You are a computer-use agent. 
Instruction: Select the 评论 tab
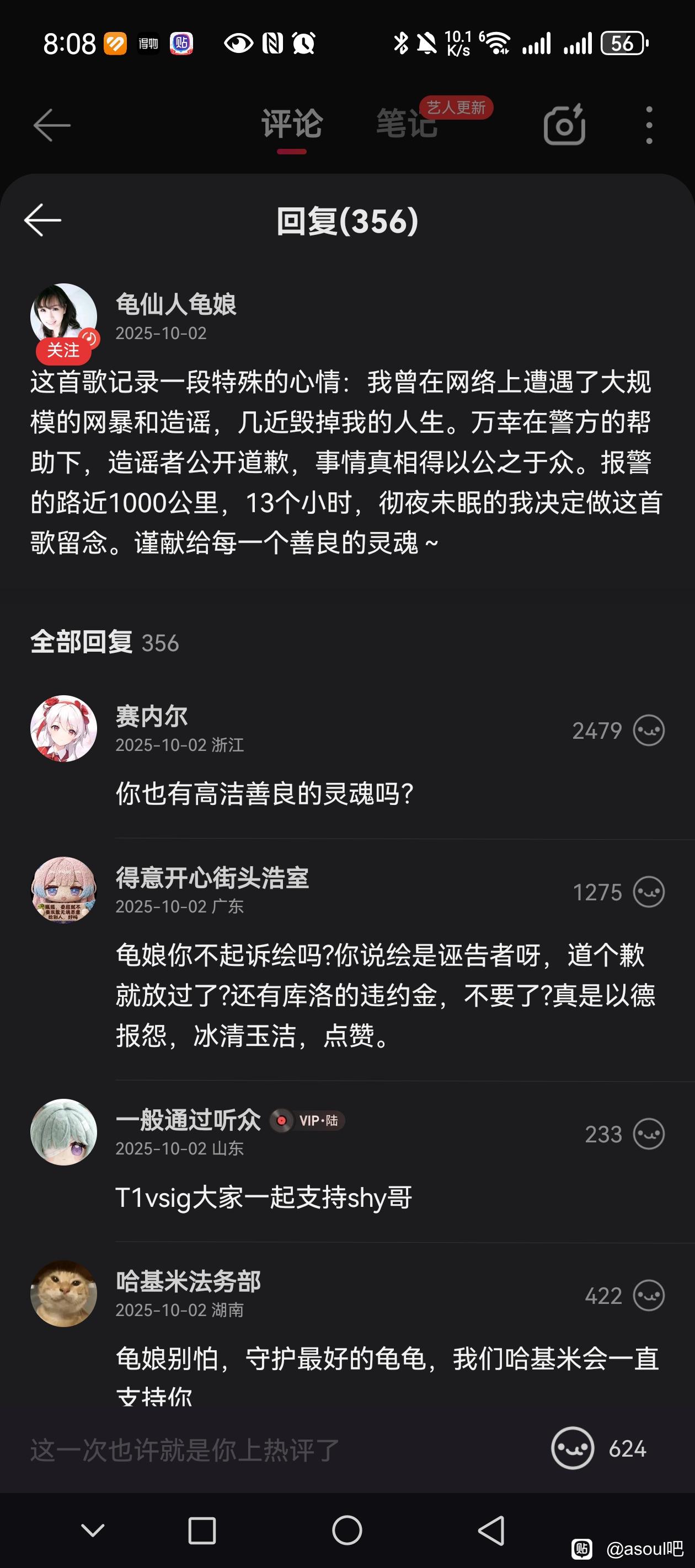pos(292,124)
